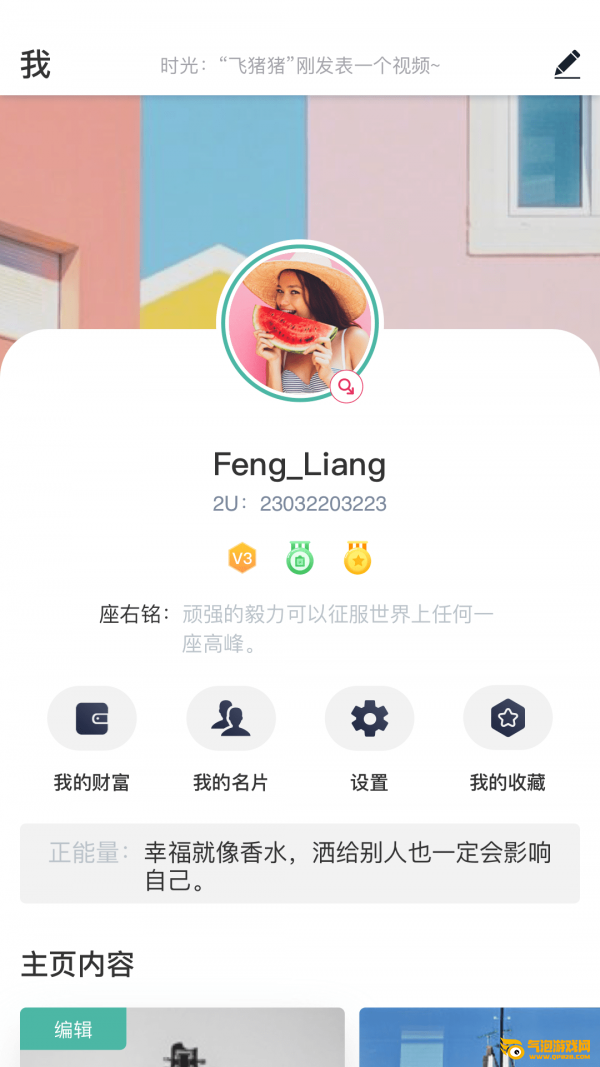The width and height of the screenshot is (600, 1067).
Task: View the V3 level badge
Action: pos(242,558)
